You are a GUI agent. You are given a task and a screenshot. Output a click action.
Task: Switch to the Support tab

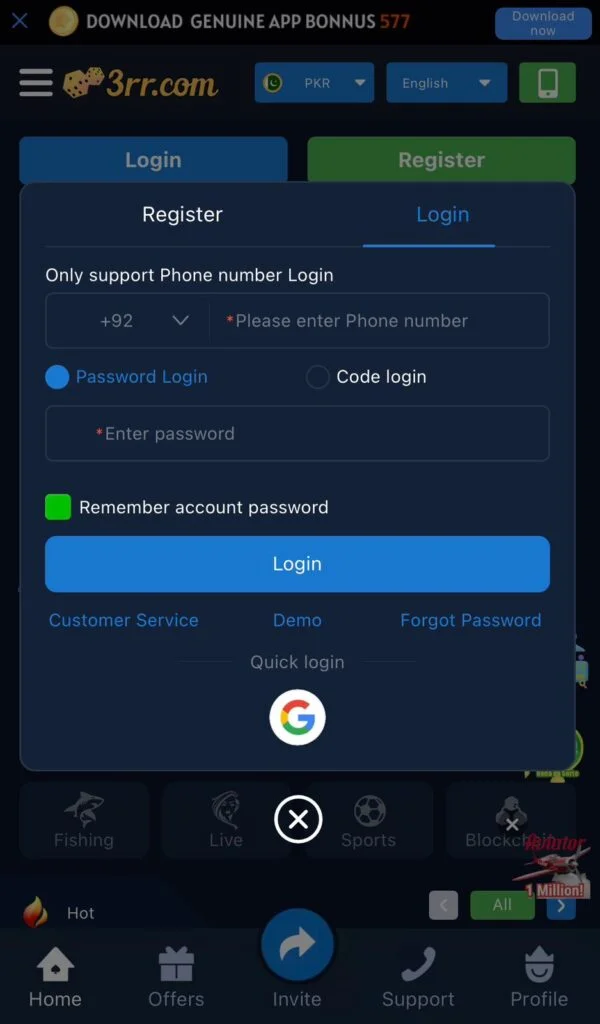pyautogui.click(x=418, y=980)
